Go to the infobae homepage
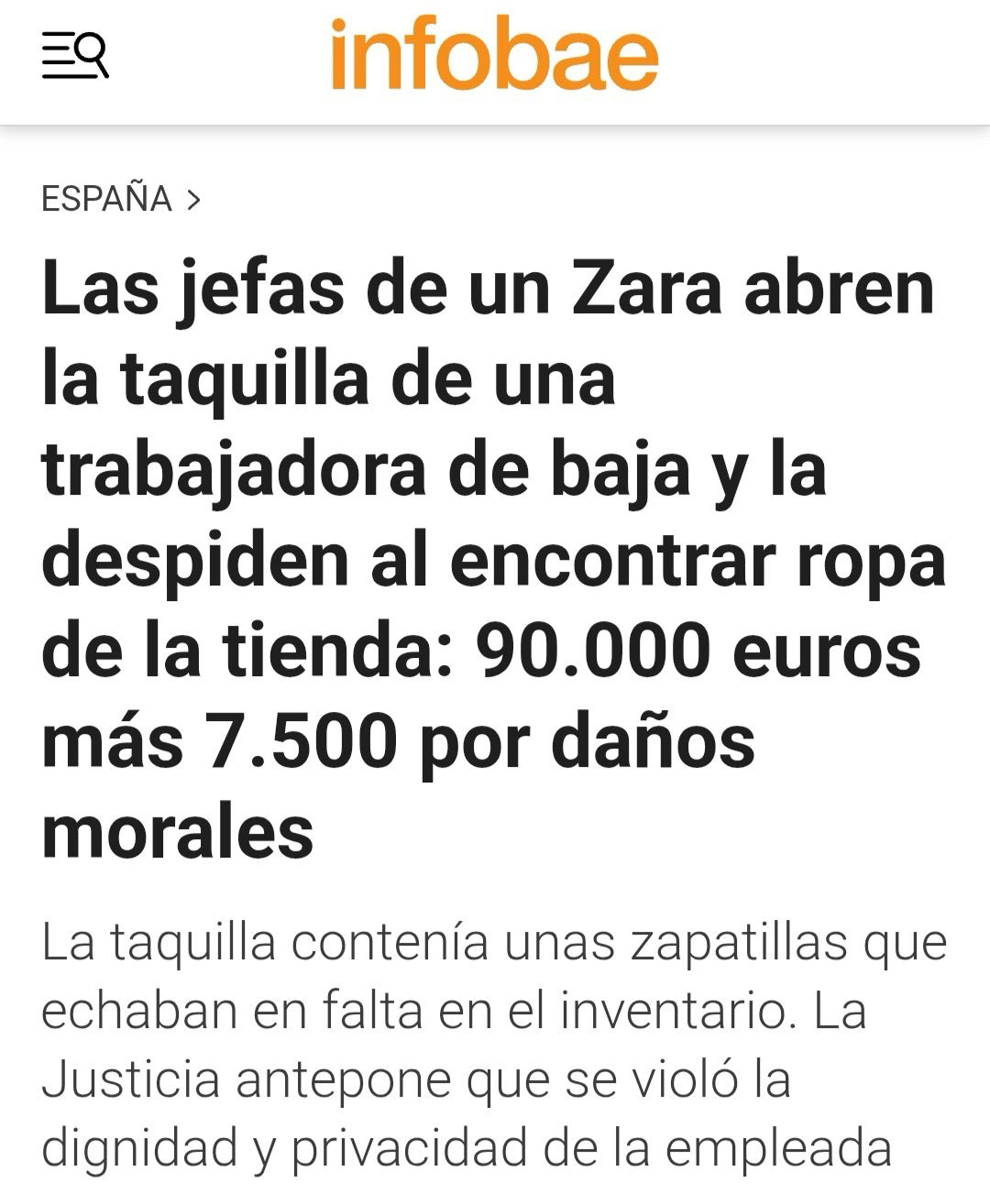 (494, 55)
